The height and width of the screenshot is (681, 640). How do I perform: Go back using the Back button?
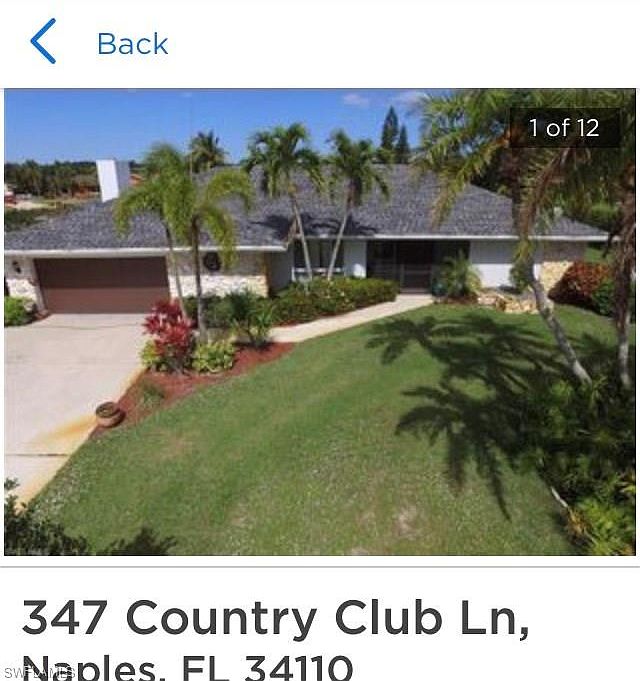[100, 43]
